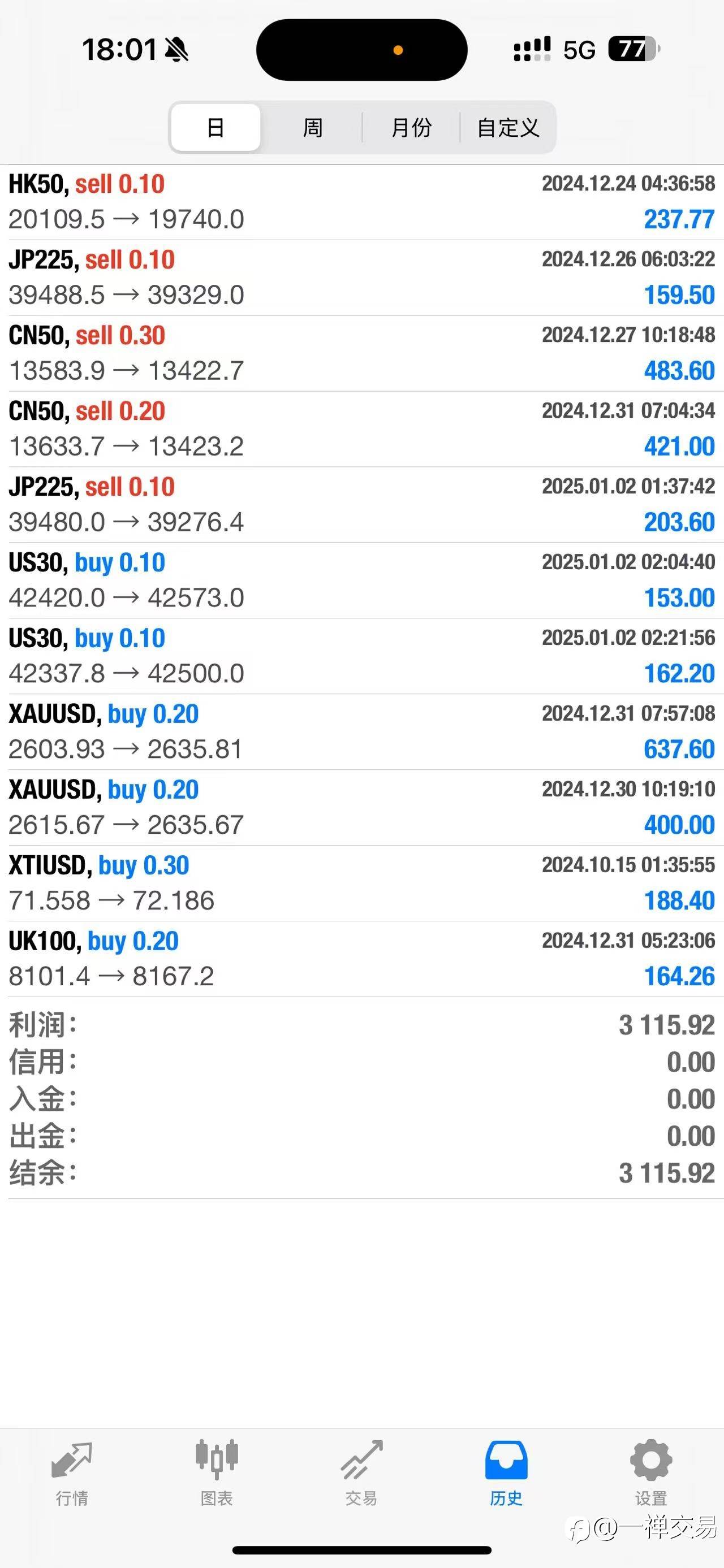Image resolution: width=724 pixels, height=1568 pixels.
Task: Select the 日 (day) period tab
Action: tap(216, 127)
